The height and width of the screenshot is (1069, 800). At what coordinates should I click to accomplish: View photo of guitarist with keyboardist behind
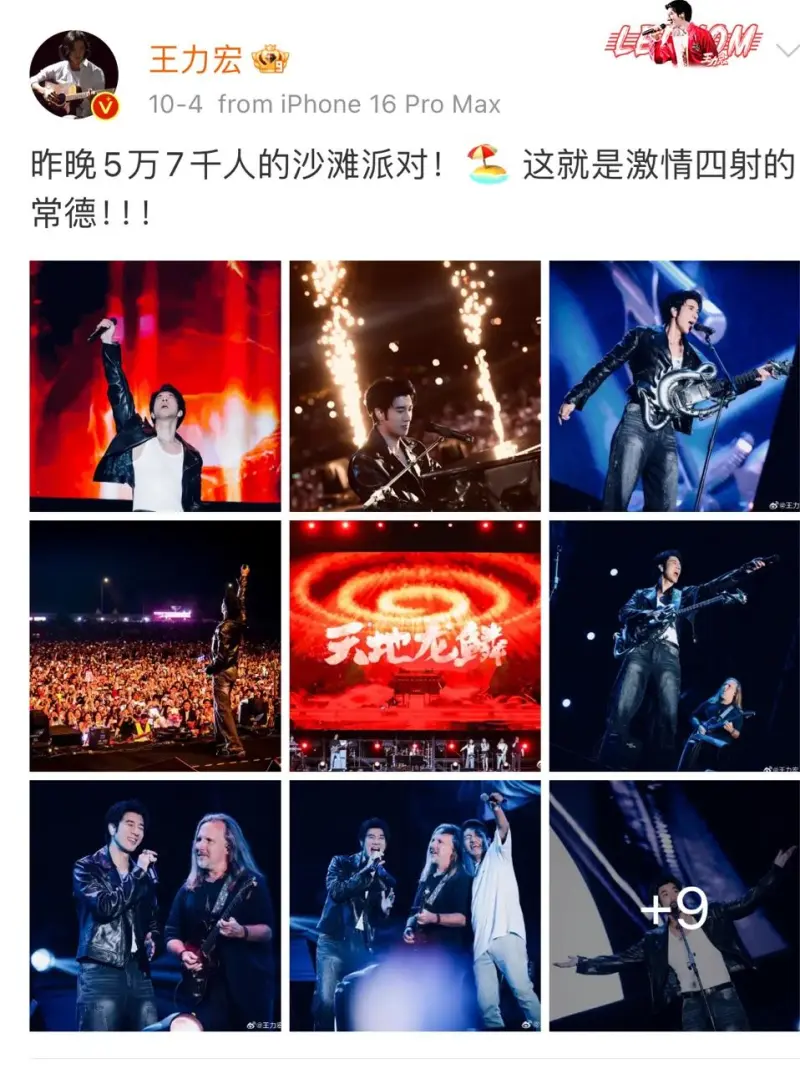(x=674, y=645)
